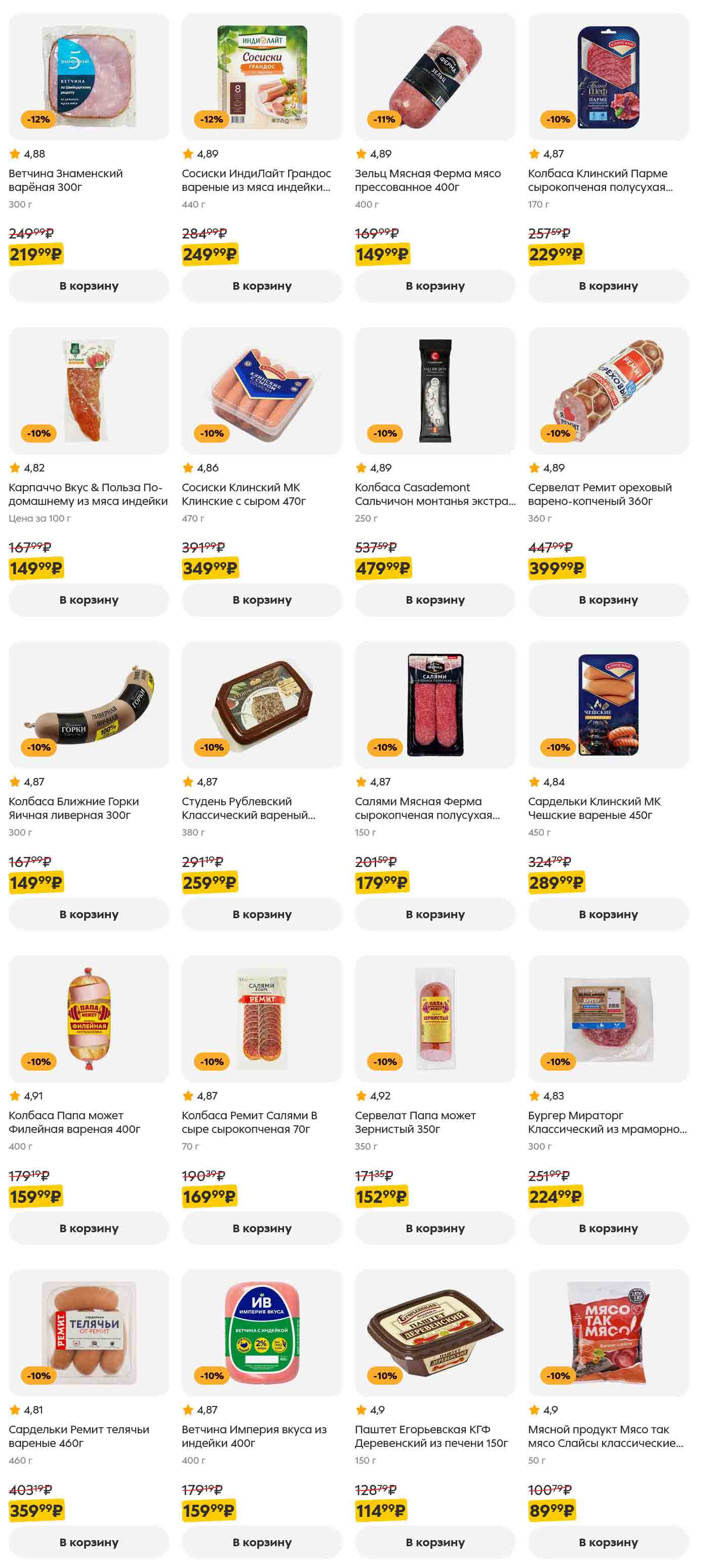Add Зельц Мясная Ферма to cart
The image size is (720, 1568).
pos(434,286)
